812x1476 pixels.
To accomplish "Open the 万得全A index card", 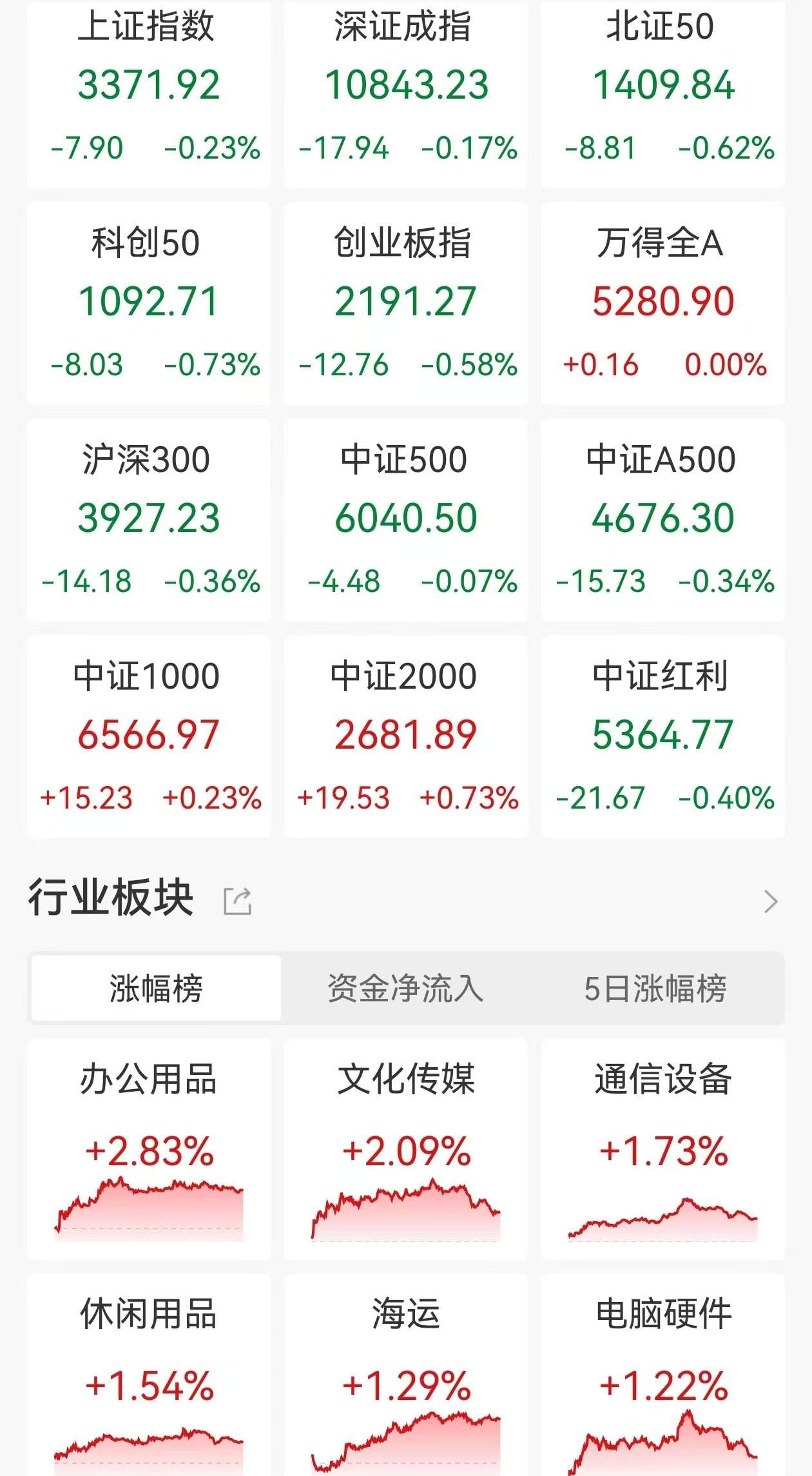I will [x=662, y=303].
